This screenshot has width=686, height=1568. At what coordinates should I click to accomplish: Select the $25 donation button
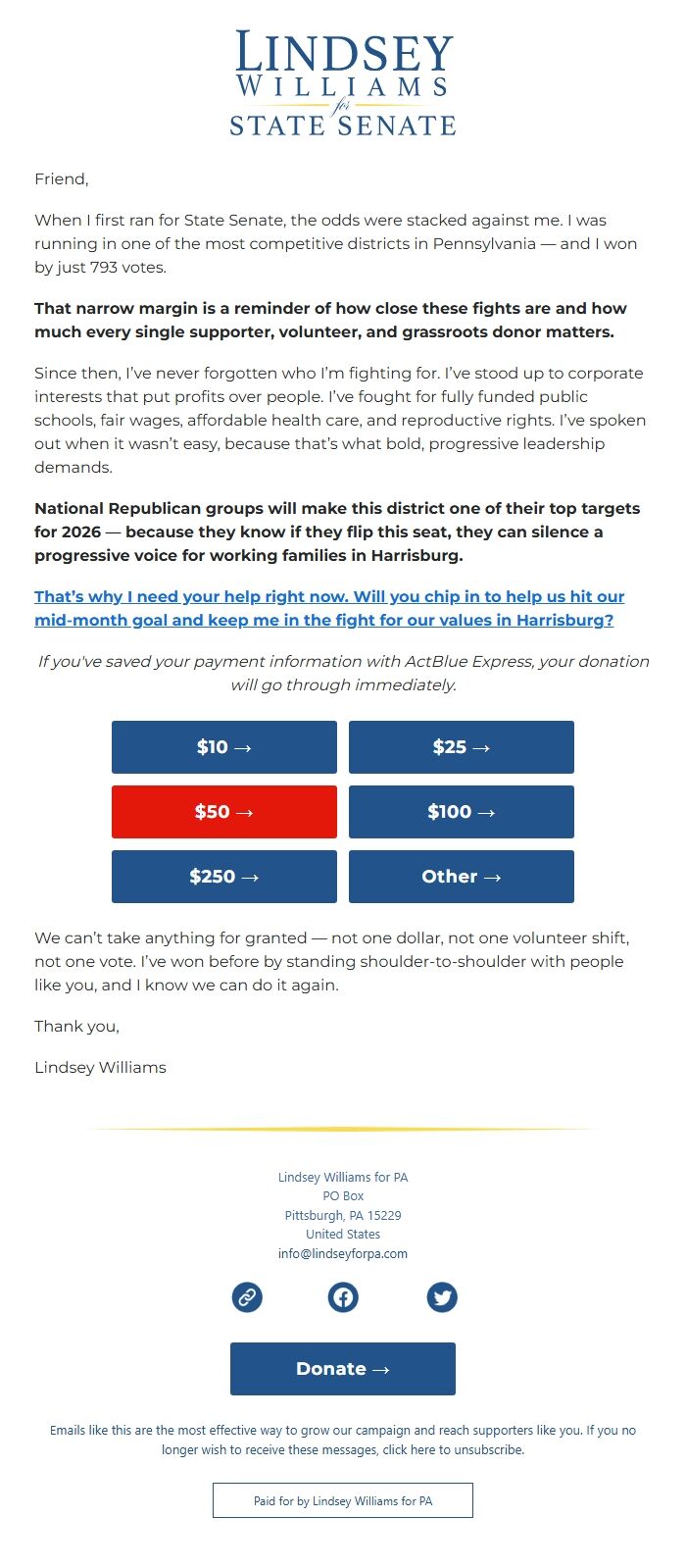[462, 747]
